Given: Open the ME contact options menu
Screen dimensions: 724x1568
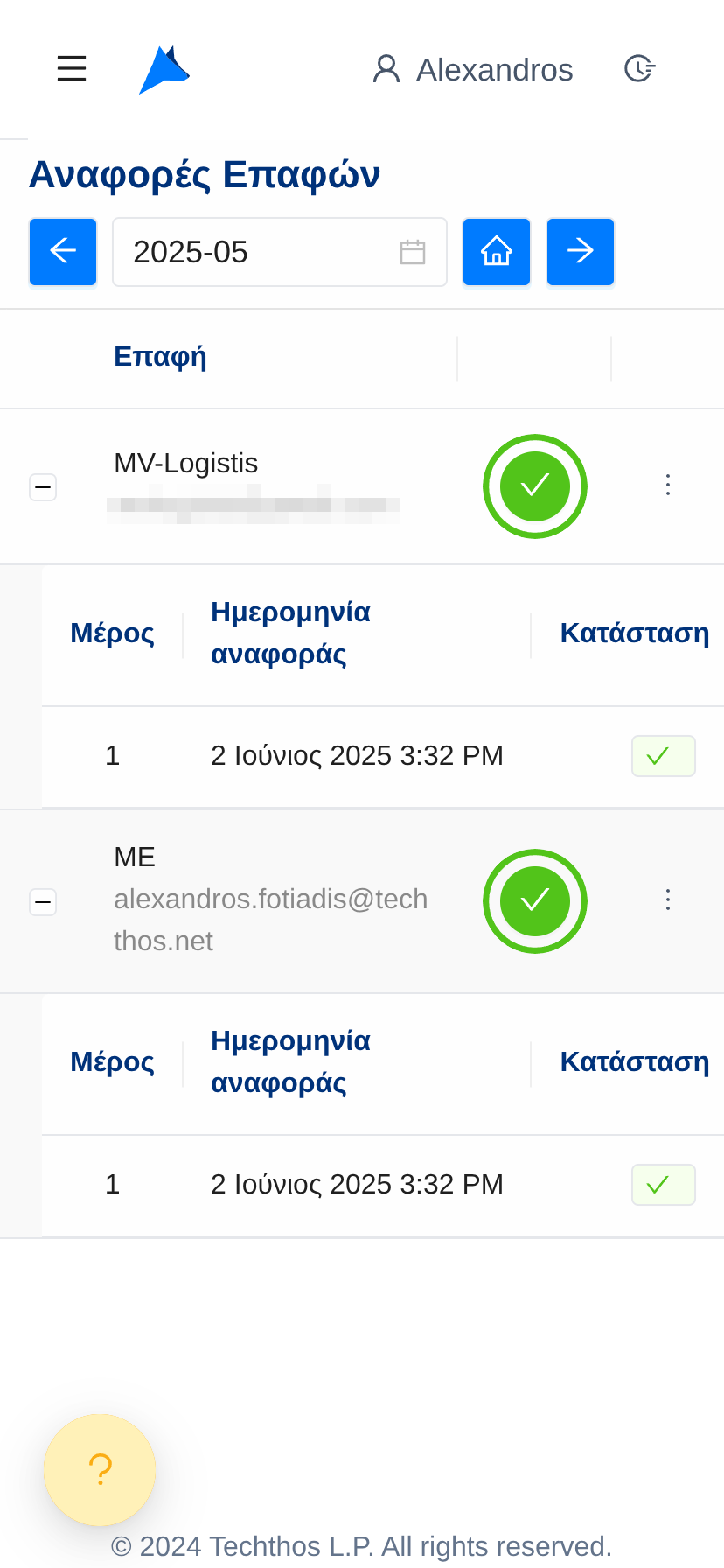Looking at the screenshot, I should (x=668, y=900).
